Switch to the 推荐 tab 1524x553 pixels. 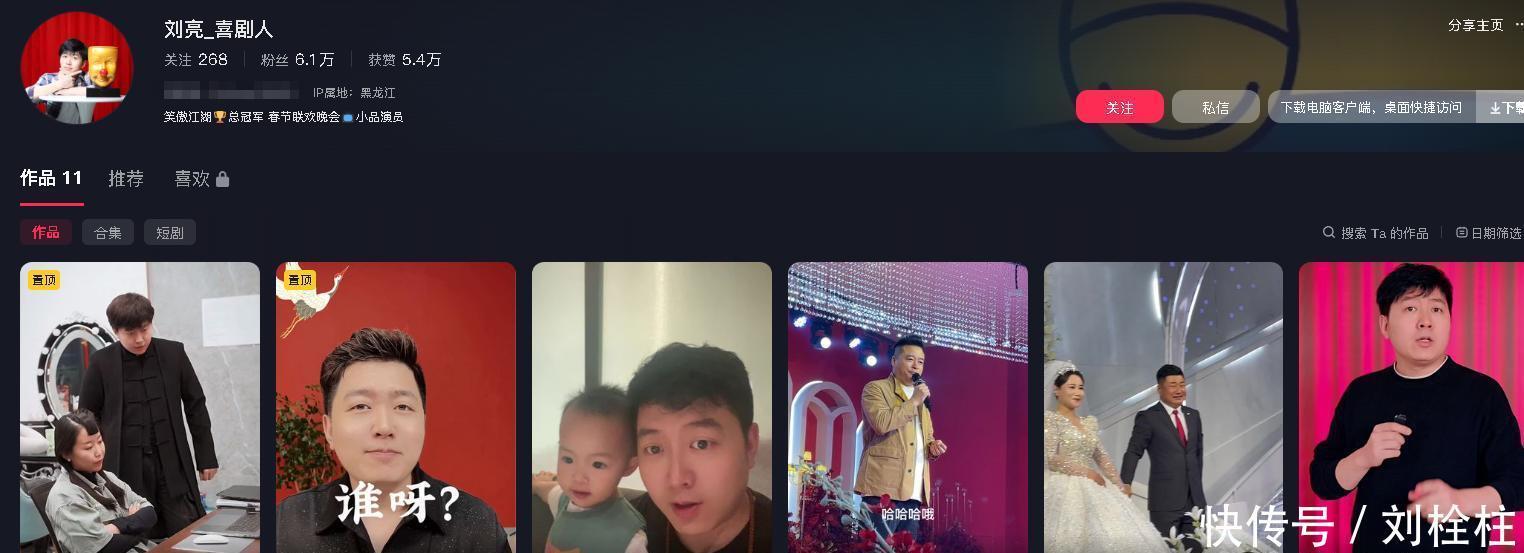point(126,178)
